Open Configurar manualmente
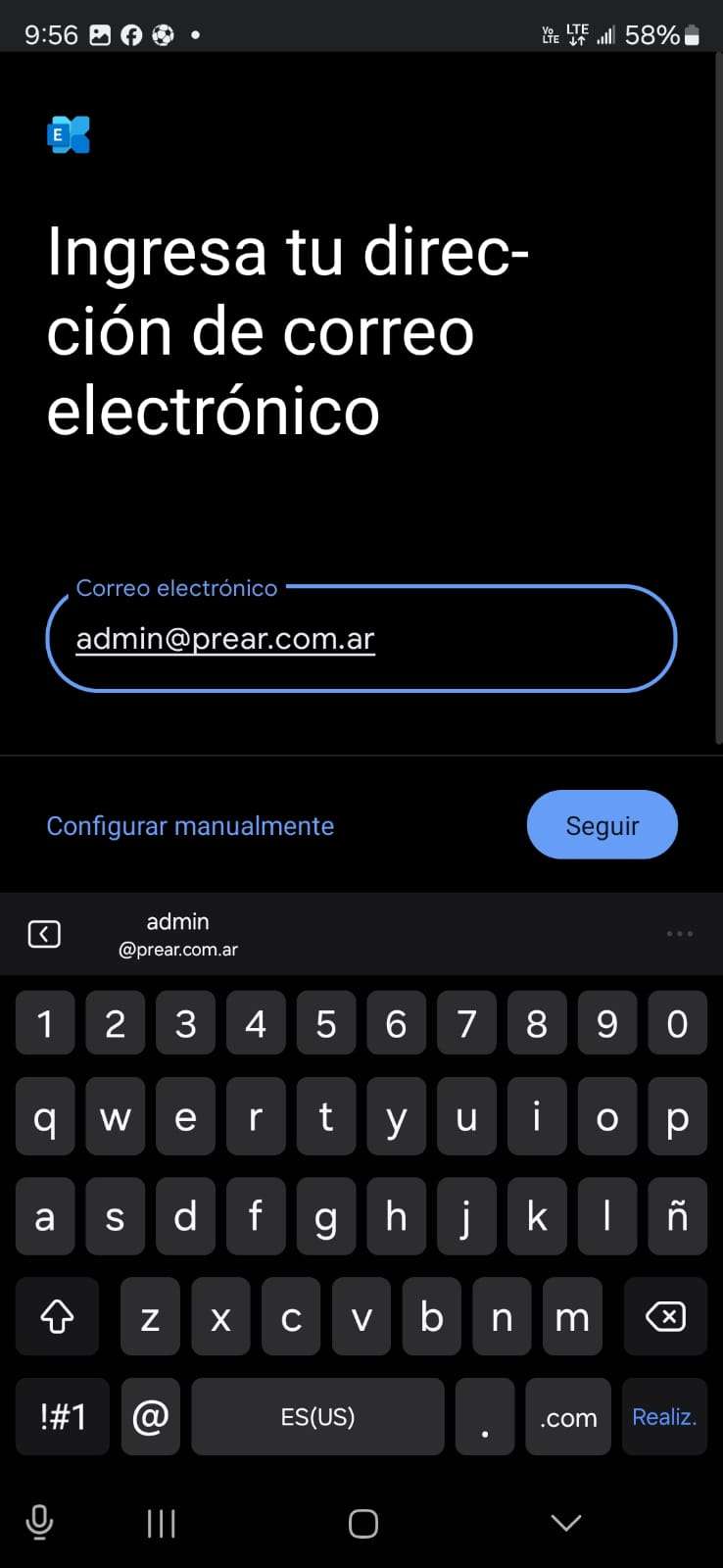Image resolution: width=723 pixels, height=1568 pixels. tap(190, 826)
